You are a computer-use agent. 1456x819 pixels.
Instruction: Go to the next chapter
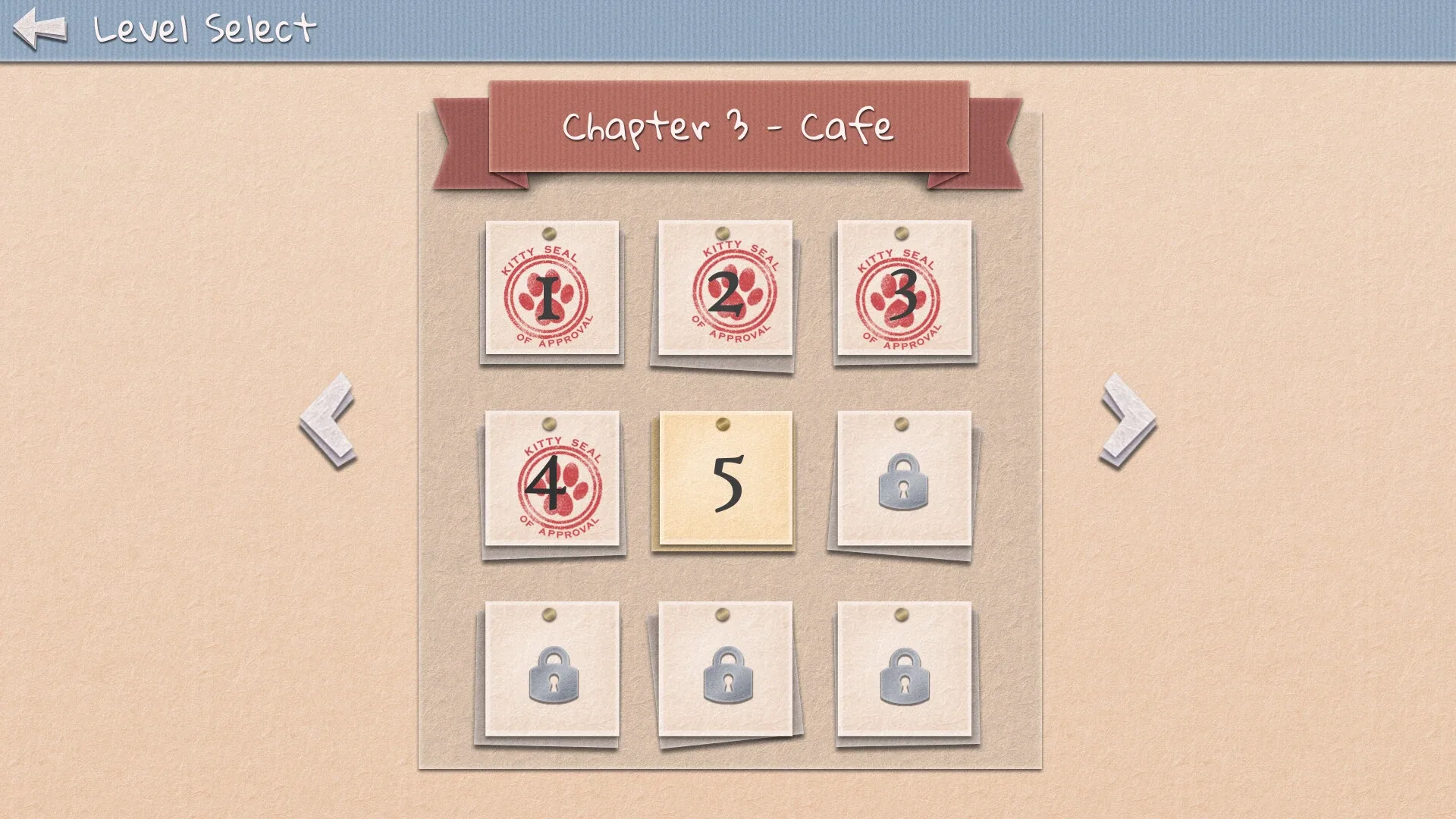1128,419
